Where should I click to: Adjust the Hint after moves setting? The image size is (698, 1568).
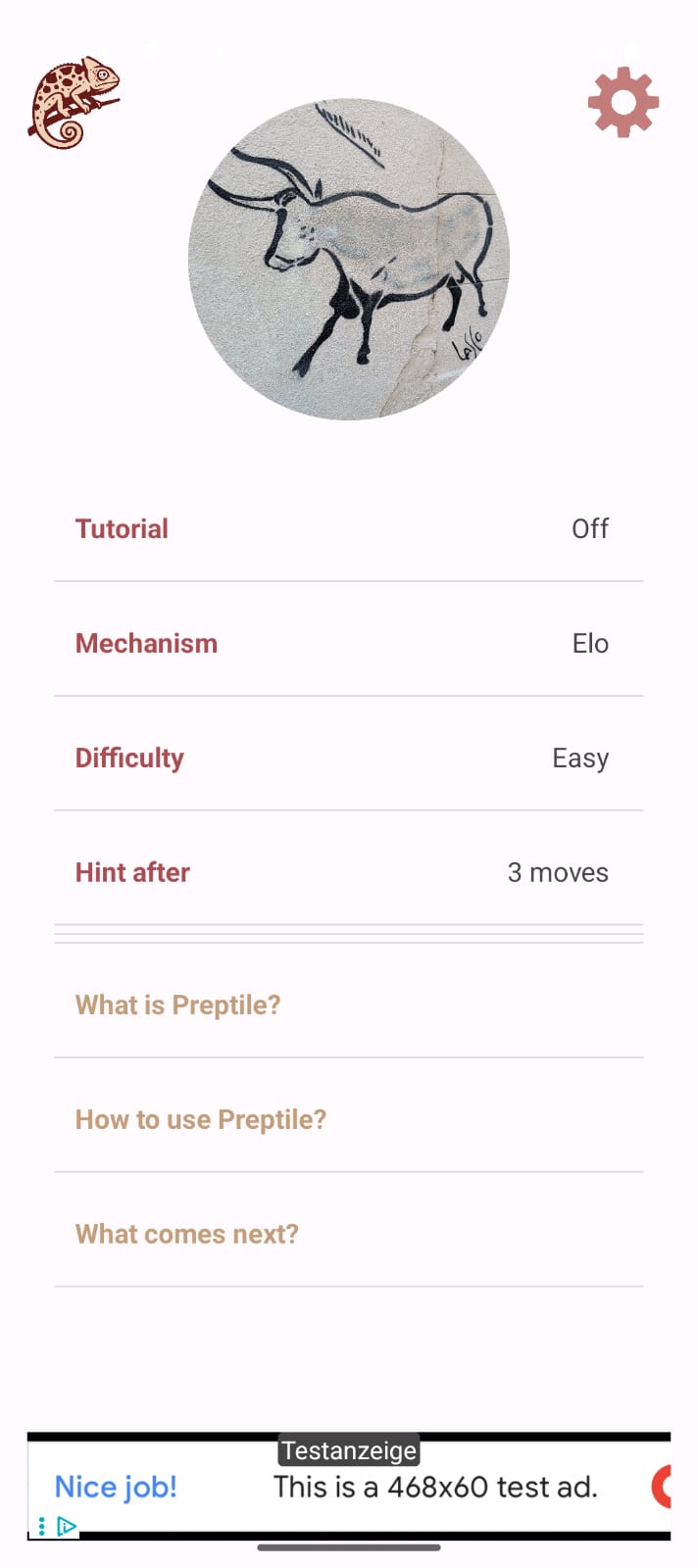349,872
